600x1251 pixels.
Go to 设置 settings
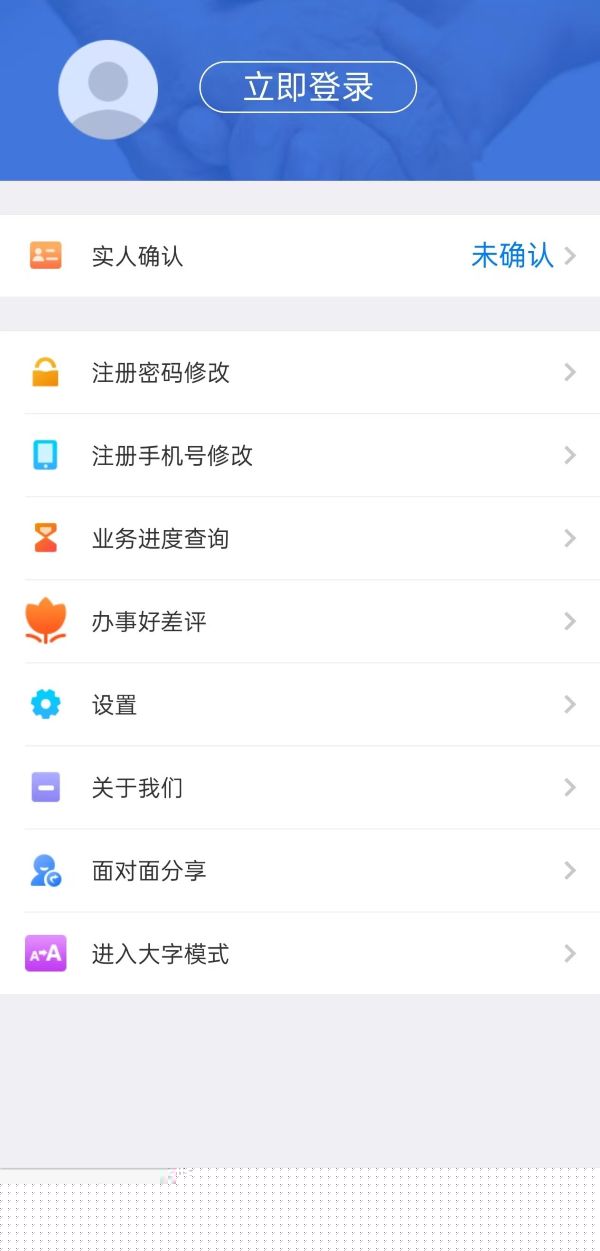pyautogui.click(x=300, y=705)
